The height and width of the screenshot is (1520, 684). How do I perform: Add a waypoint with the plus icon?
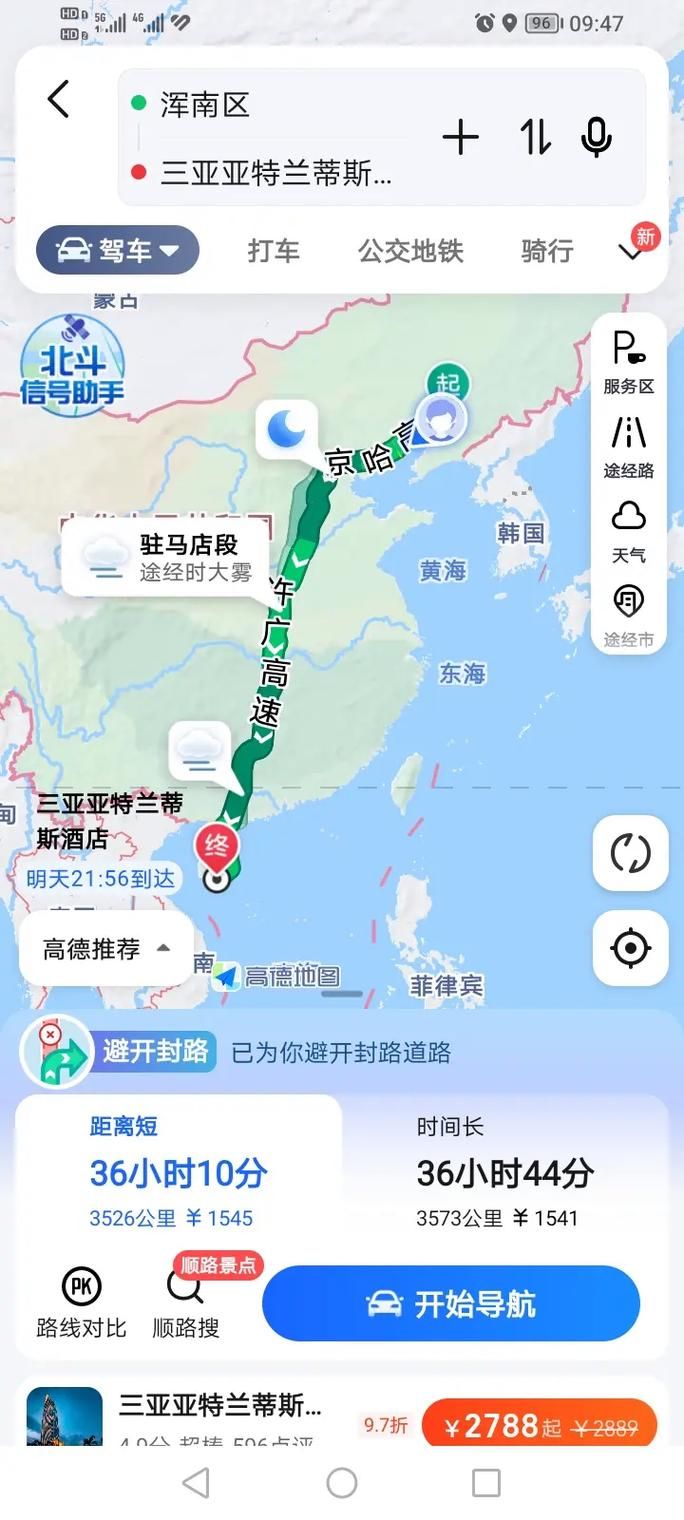click(460, 137)
